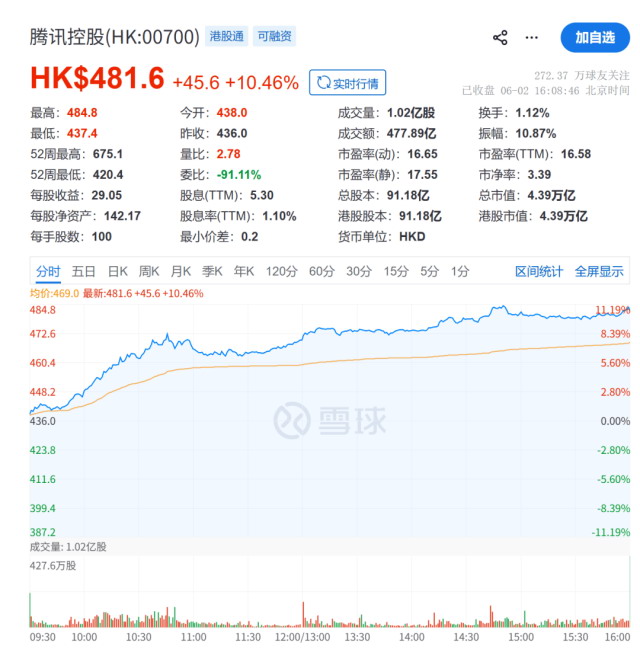Screen dimensions: 640x659
Task: Select the 120分 interval tab
Action: 281,272
